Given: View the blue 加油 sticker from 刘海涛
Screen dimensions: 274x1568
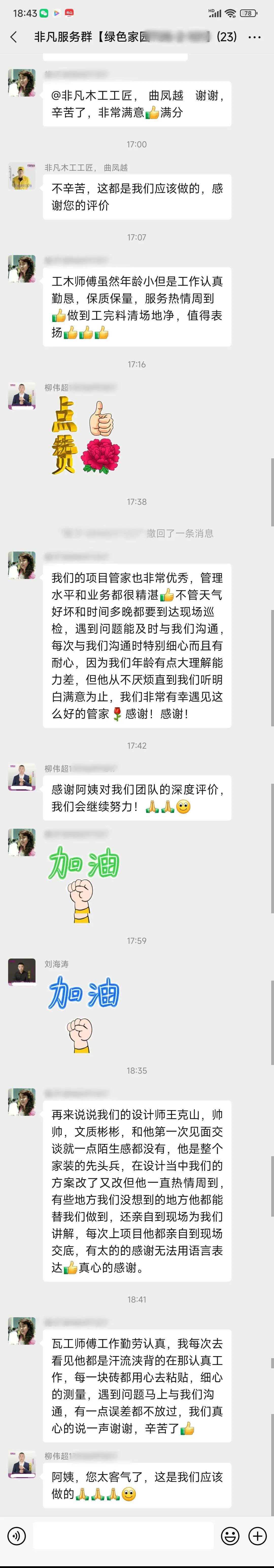Looking at the screenshot, I should [x=84, y=1013].
